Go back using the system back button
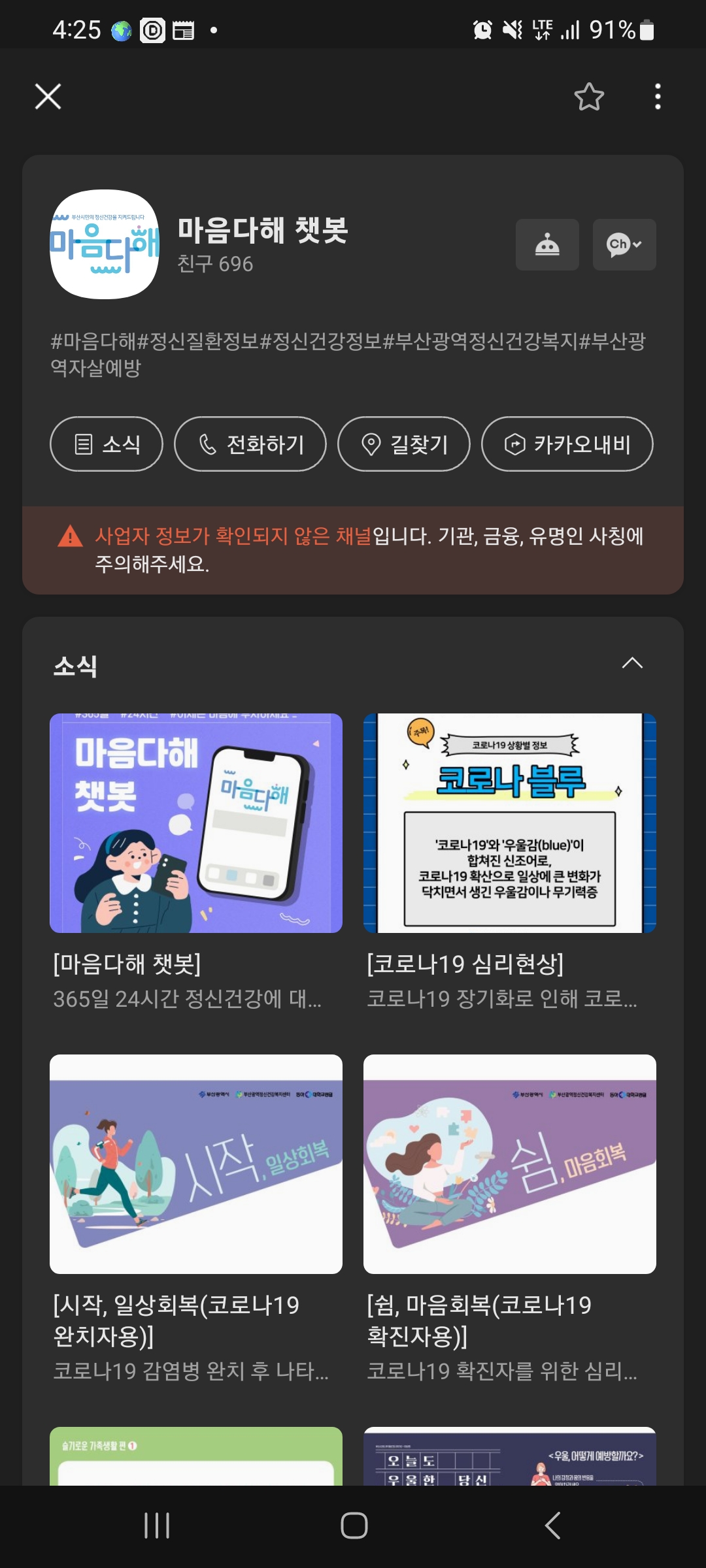The height and width of the screenshot is (1568, 706). (552, 1526)
